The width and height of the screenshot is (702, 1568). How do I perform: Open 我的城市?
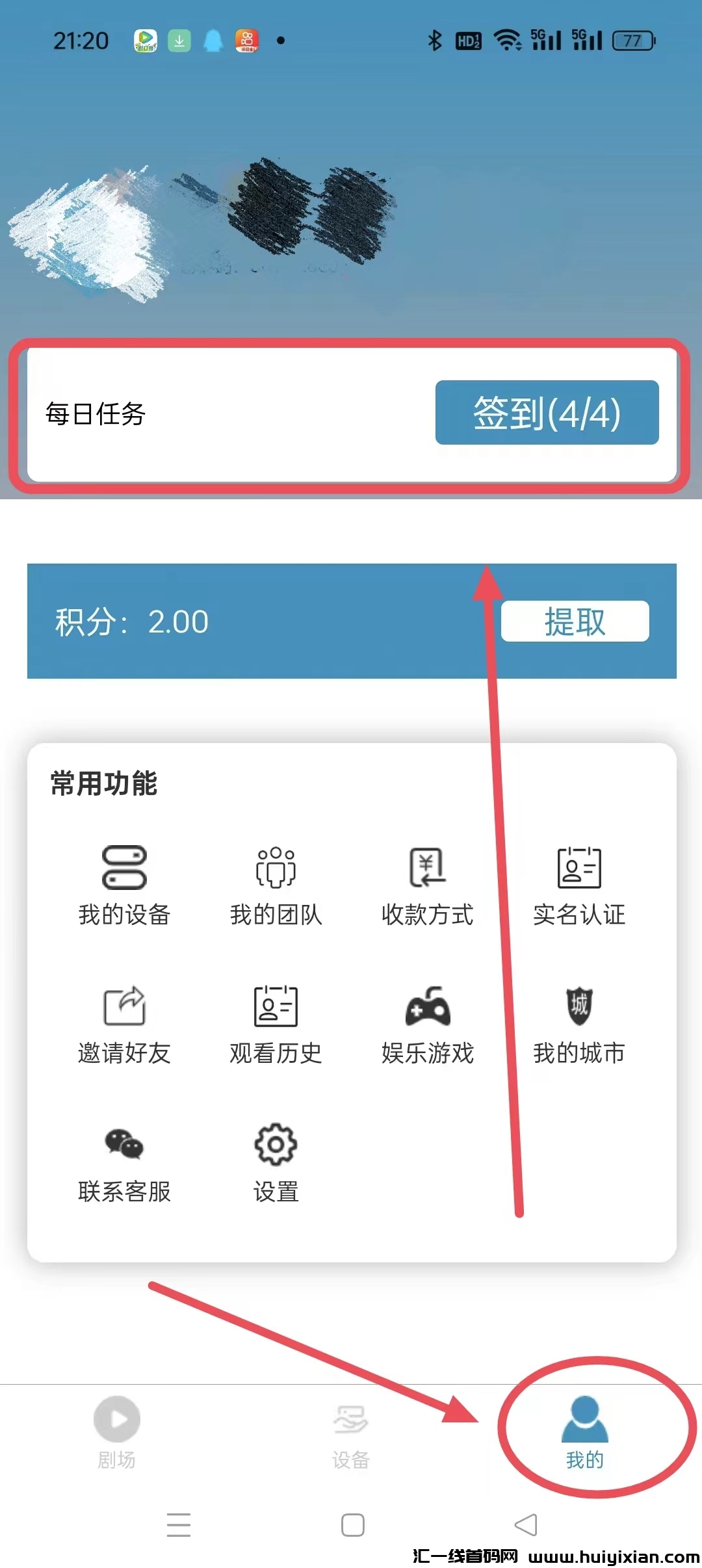[578, 1025]
